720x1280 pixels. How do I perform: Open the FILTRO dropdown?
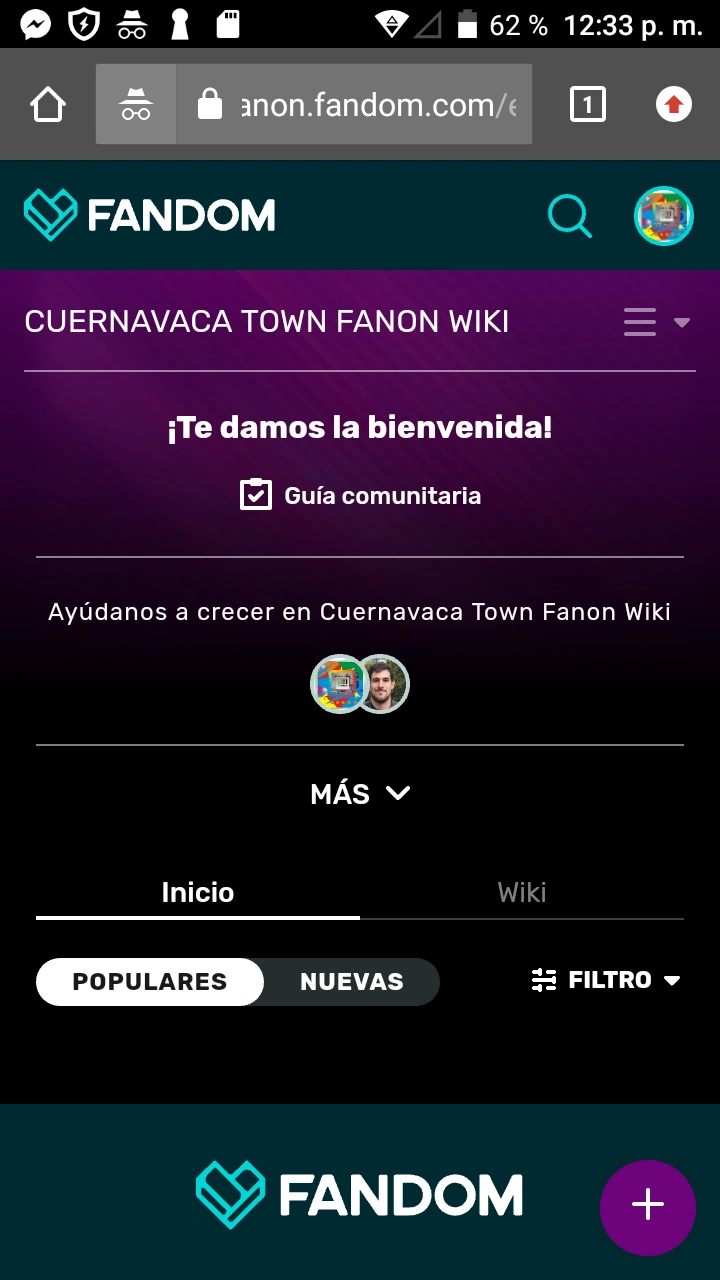click(606, 980)
